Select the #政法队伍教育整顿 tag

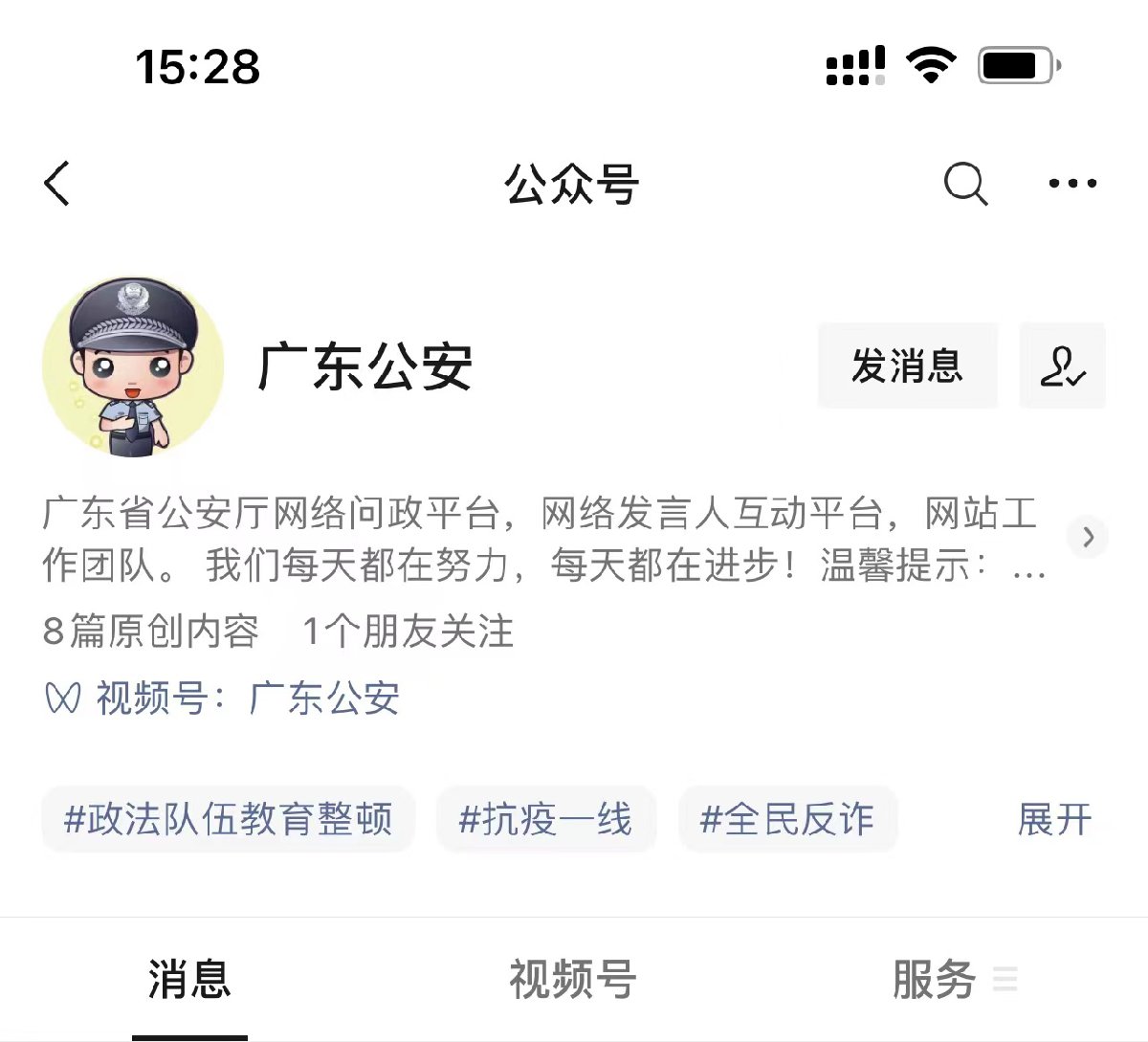pos(228,819)
